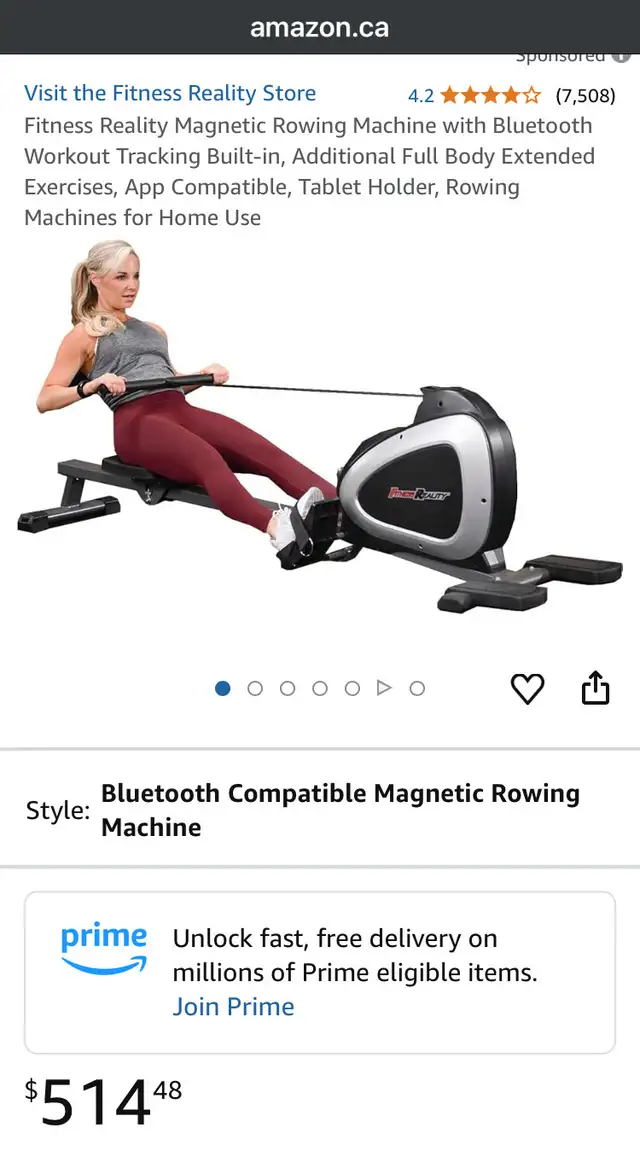Tap the amazon.ca address bar
Viewport: 640px width, 1155px height.
pyautogui.click(x=320, y=27)
